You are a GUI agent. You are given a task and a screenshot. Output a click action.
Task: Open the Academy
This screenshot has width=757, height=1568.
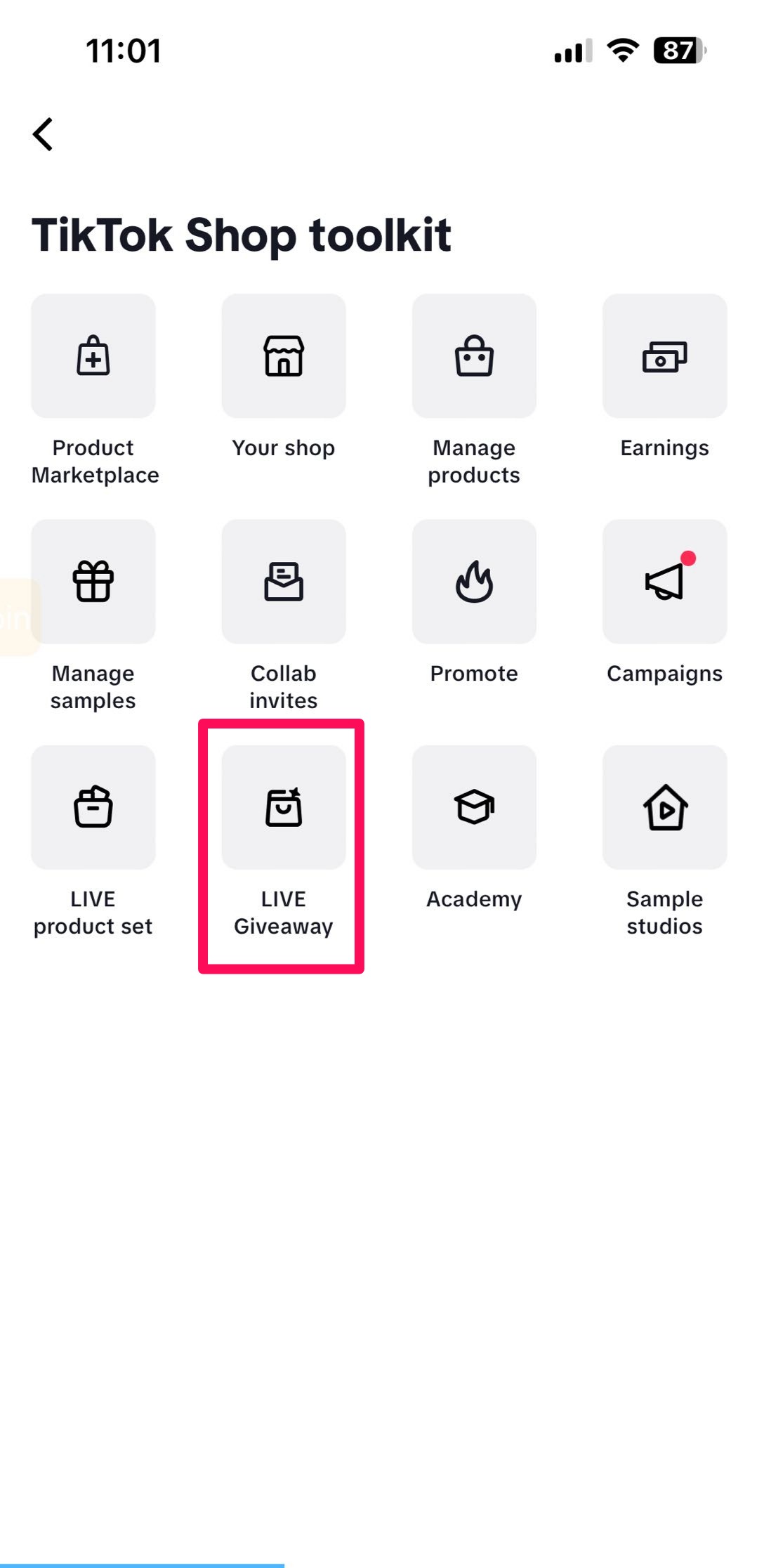(474, 807)
